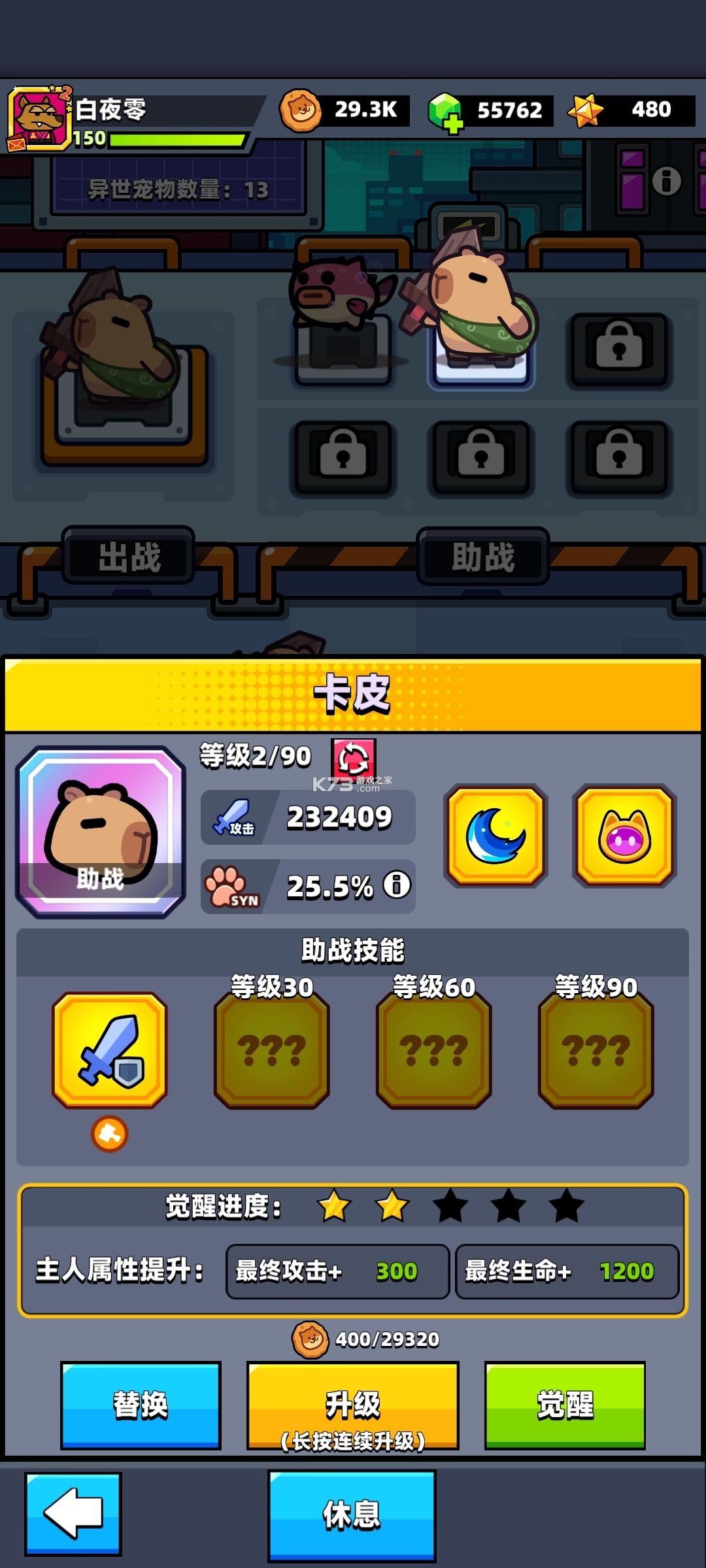This screenshot has height=1568, width=706.
Task: Tap the 等级30 ??? locked skill slot
Action: click(x=269, y=1049)
